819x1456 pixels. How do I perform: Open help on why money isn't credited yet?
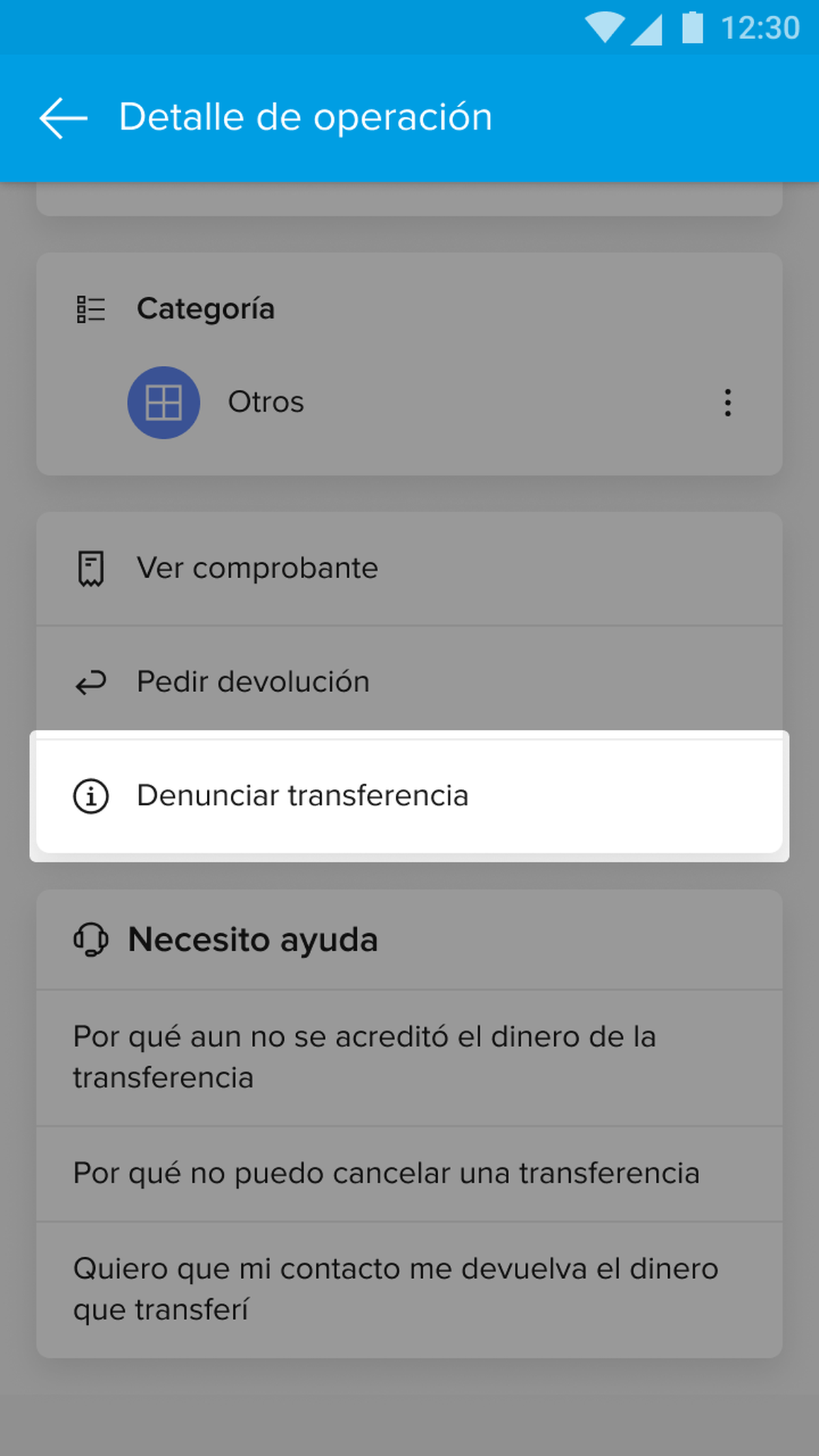point(408,1057)
